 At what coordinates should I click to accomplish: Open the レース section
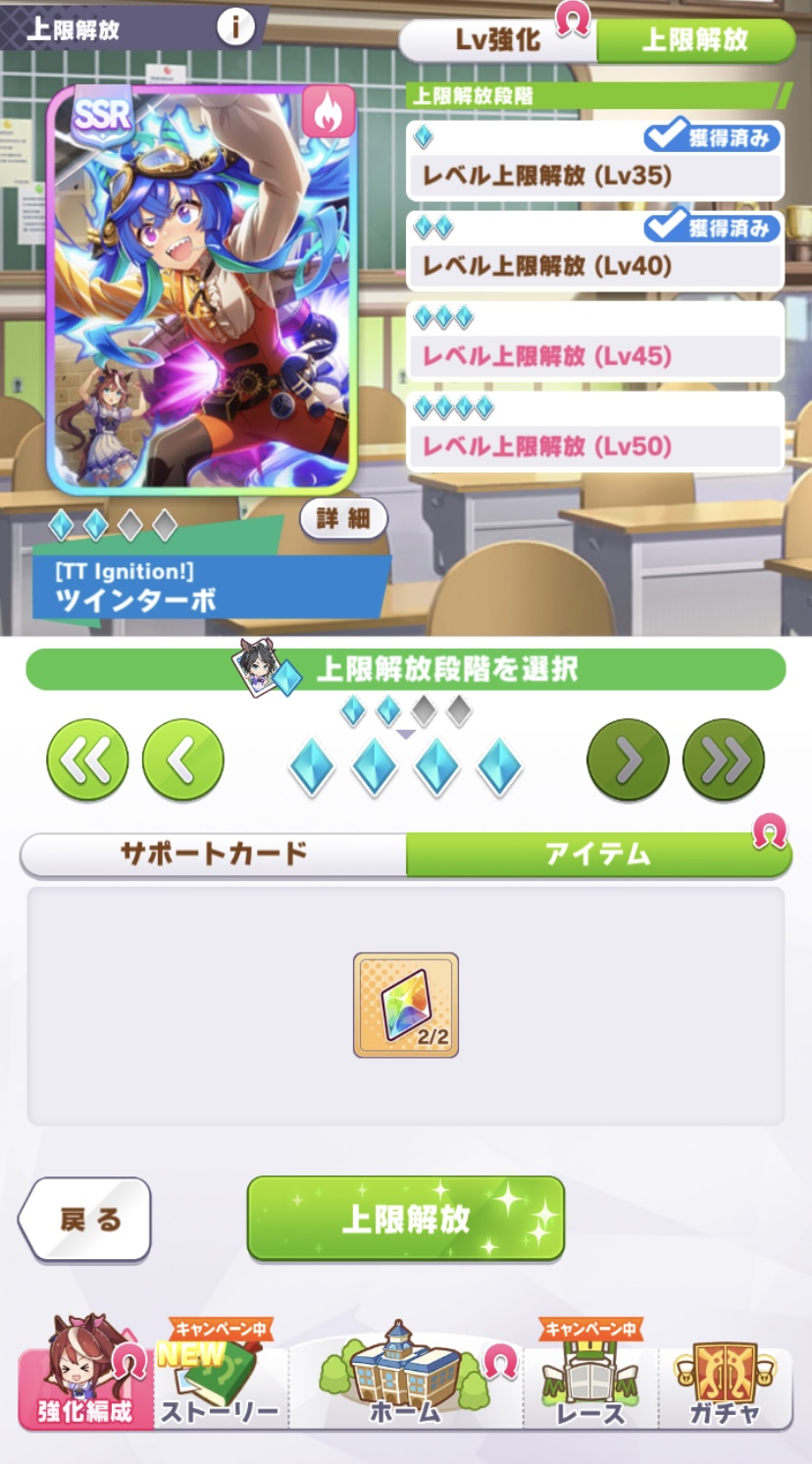pos(590,1376)
